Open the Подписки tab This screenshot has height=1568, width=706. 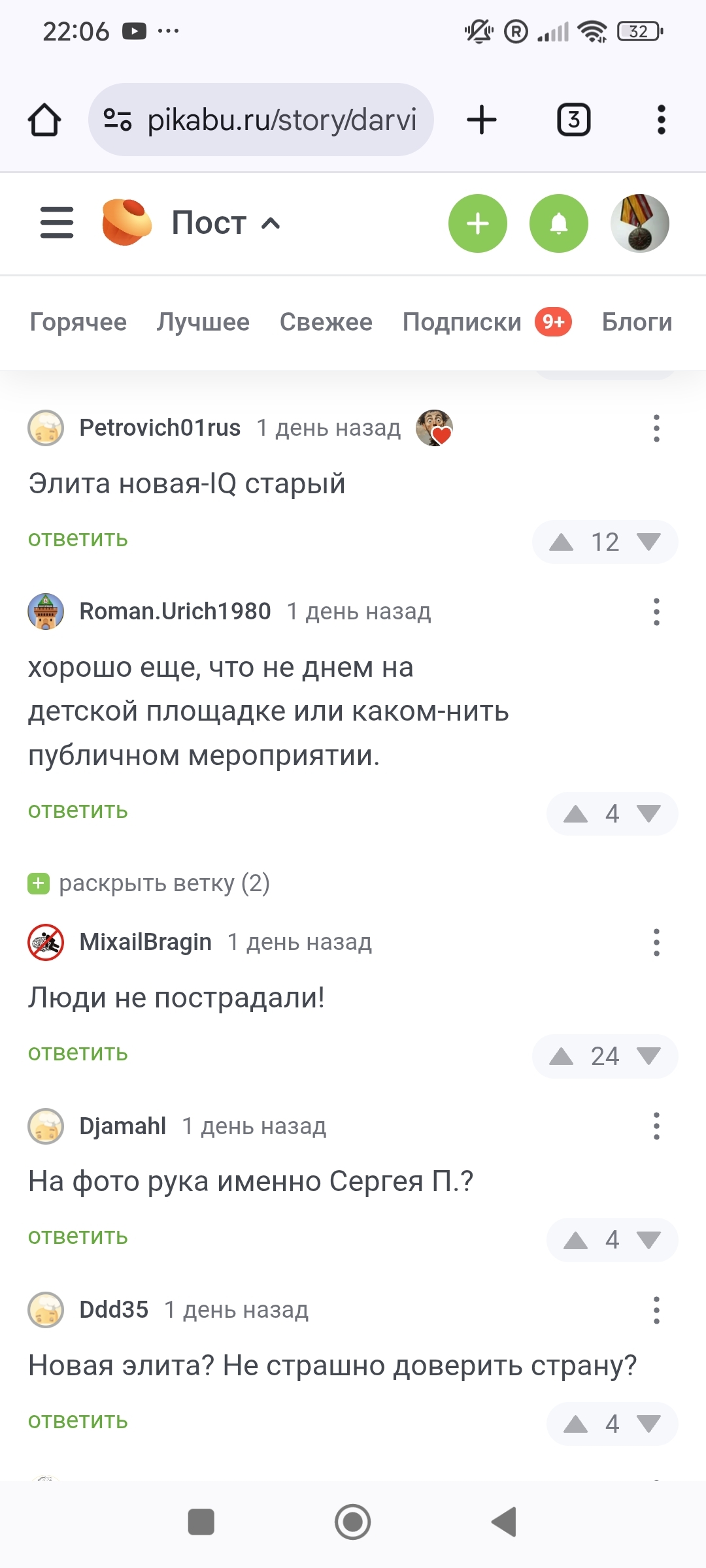[462, 322]
